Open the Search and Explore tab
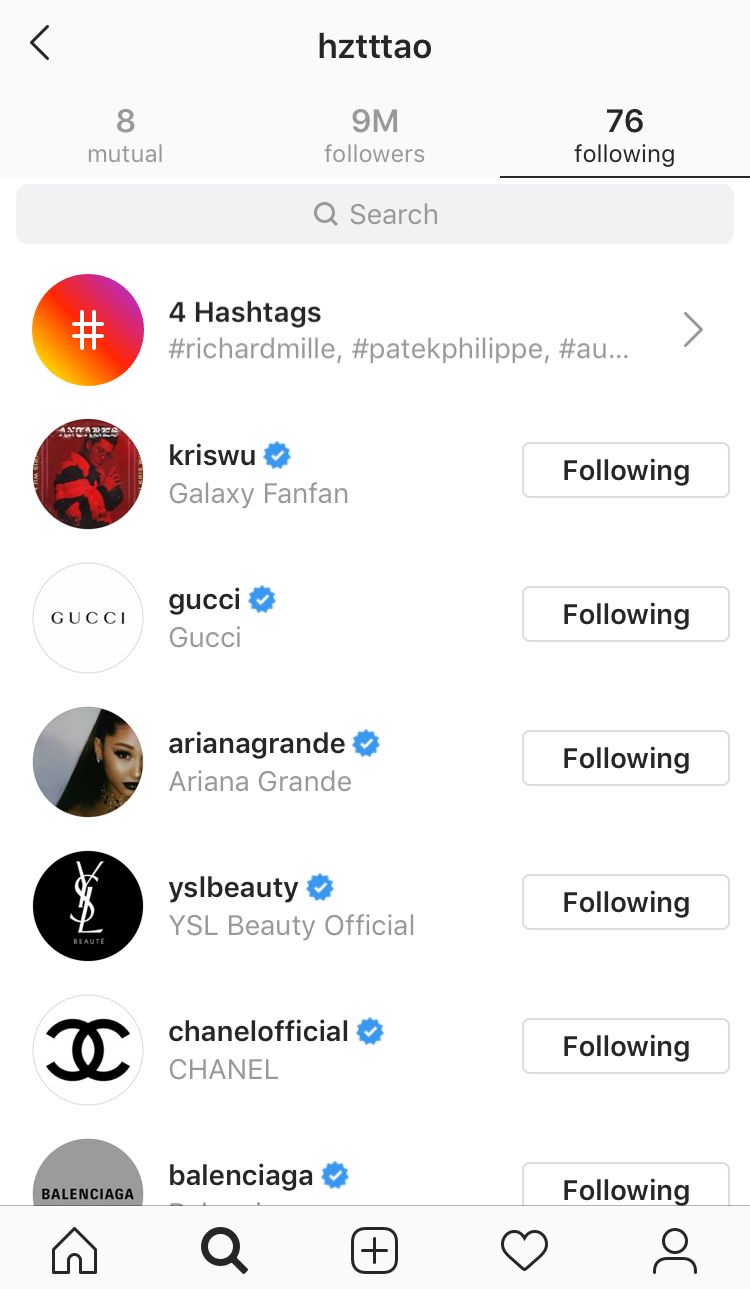750x1289 pixels. coord(225,1250)
